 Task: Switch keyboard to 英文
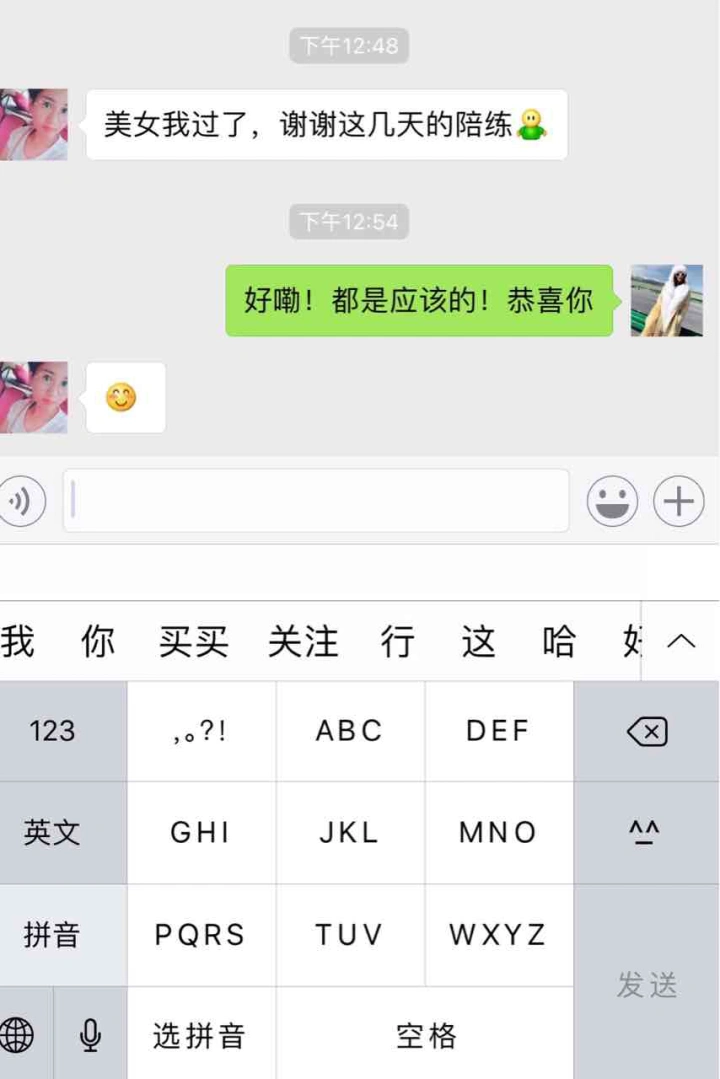coord(52,832)
